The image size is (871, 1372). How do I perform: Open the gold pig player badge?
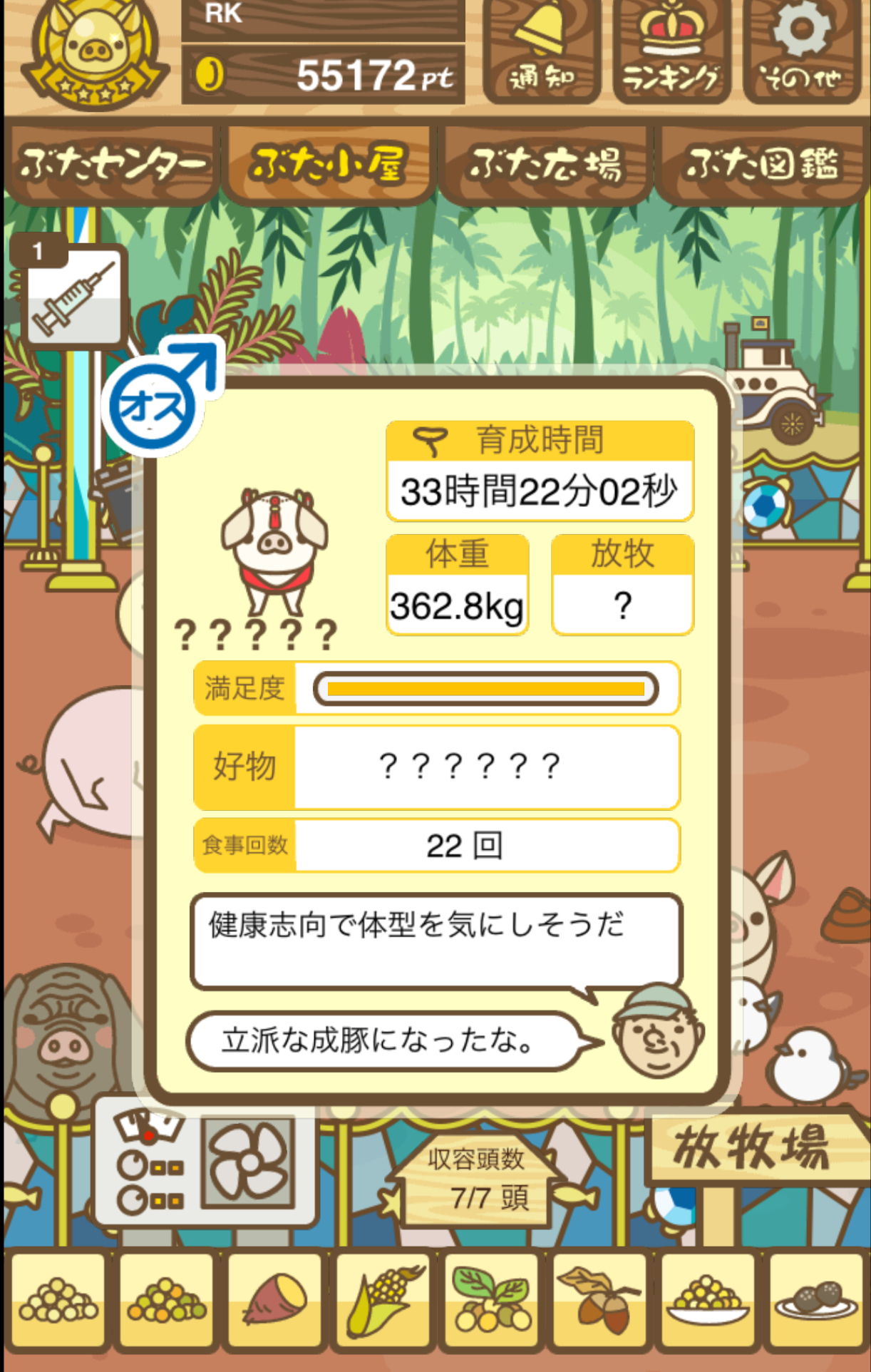pos(94,53)
